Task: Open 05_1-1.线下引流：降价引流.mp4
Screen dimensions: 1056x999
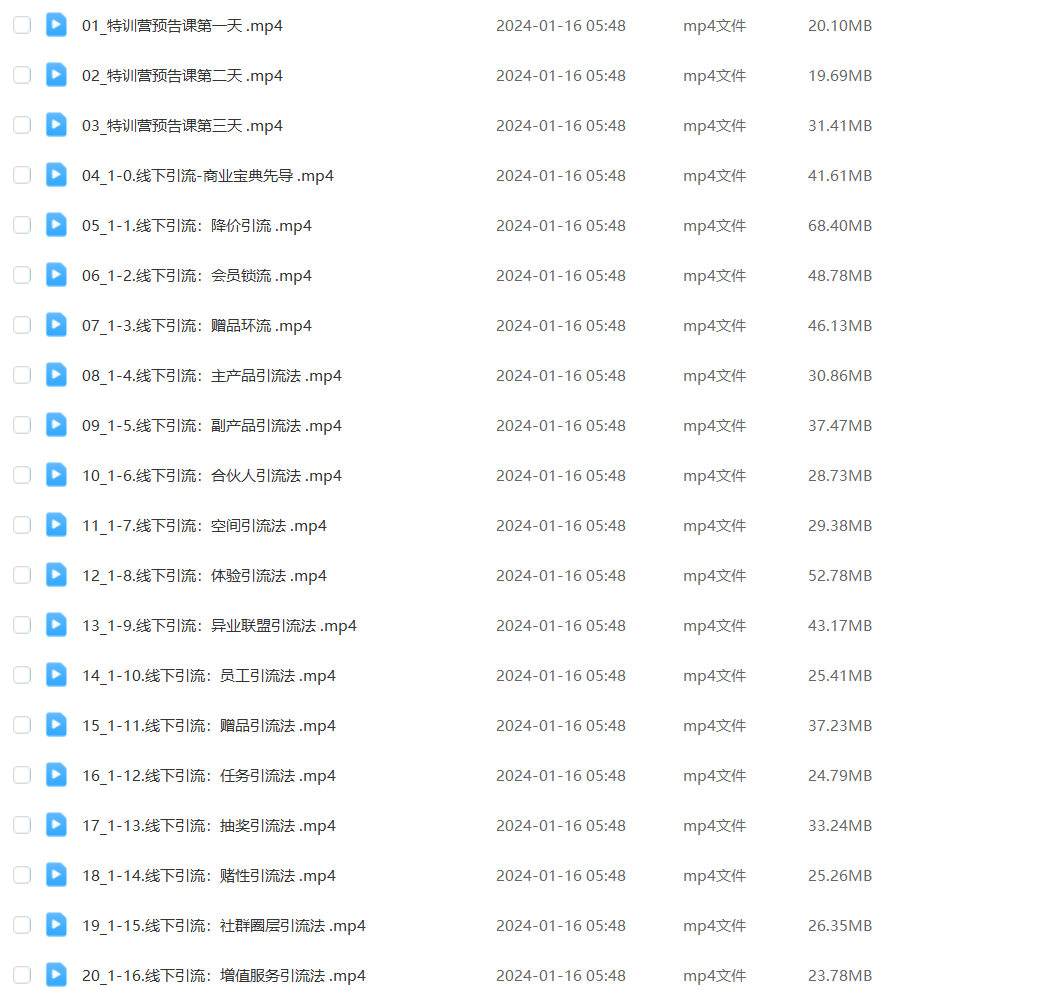Action: pyautogui.click(x=196, y=226)
